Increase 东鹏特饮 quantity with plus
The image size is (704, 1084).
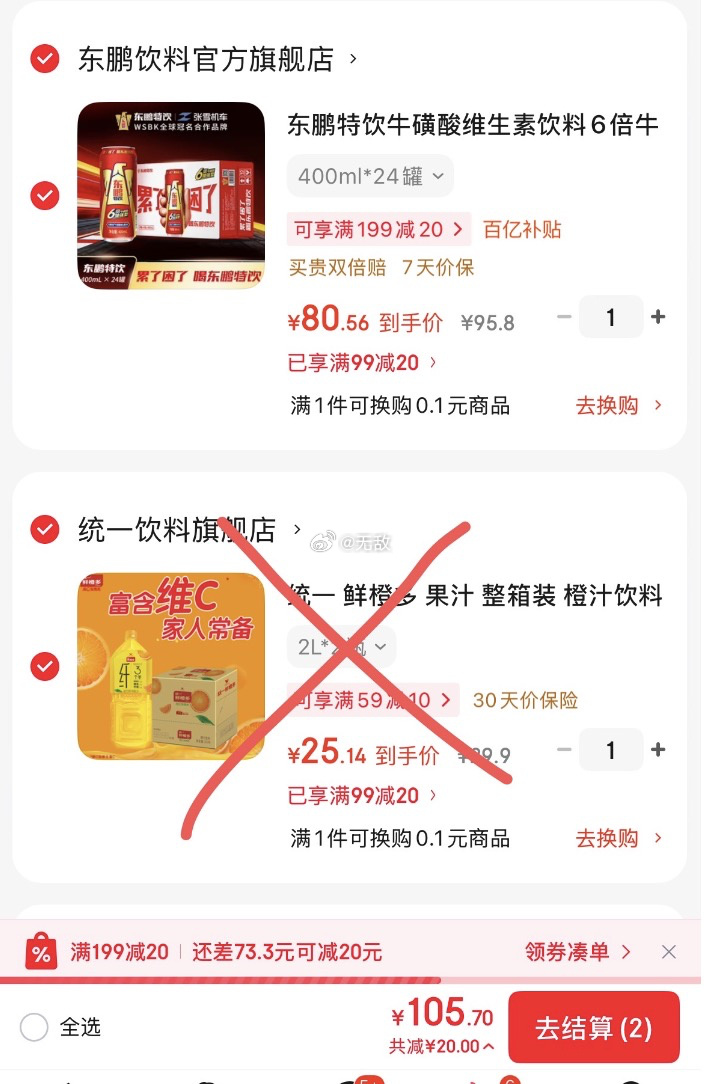[657, 318]
